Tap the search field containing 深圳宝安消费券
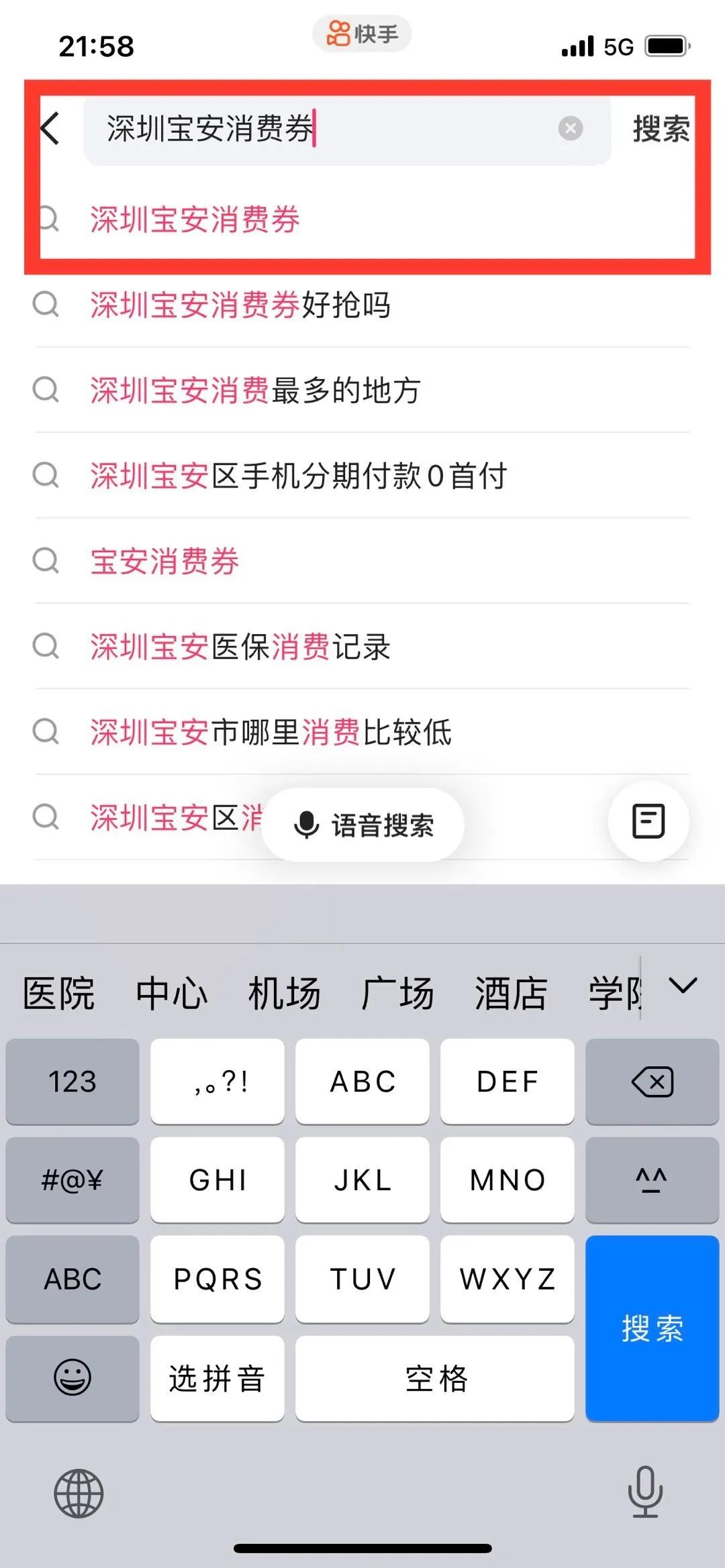The image size is (725, 1568). [347, 129]
